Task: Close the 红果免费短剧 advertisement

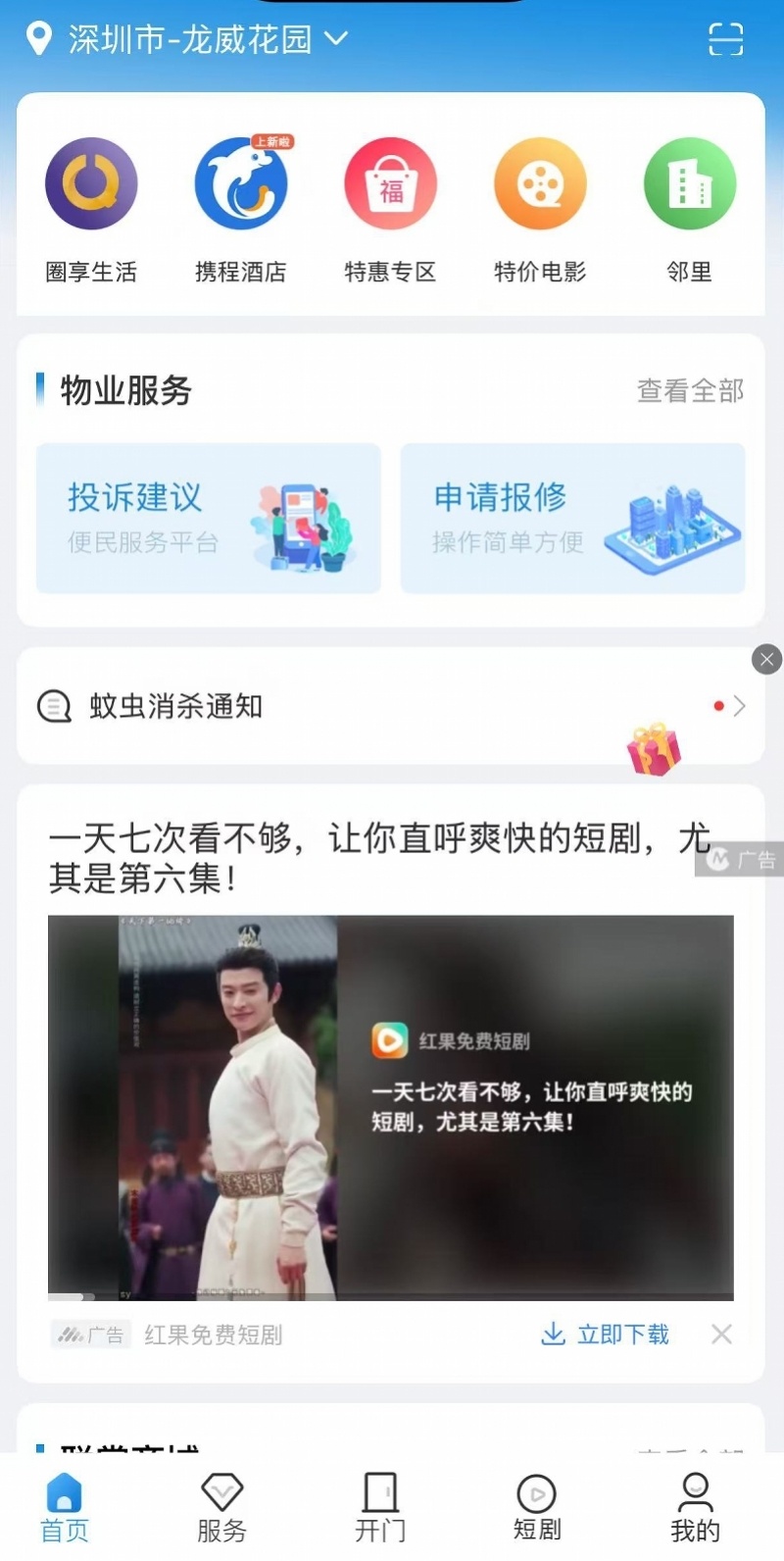Action: 721,1334
